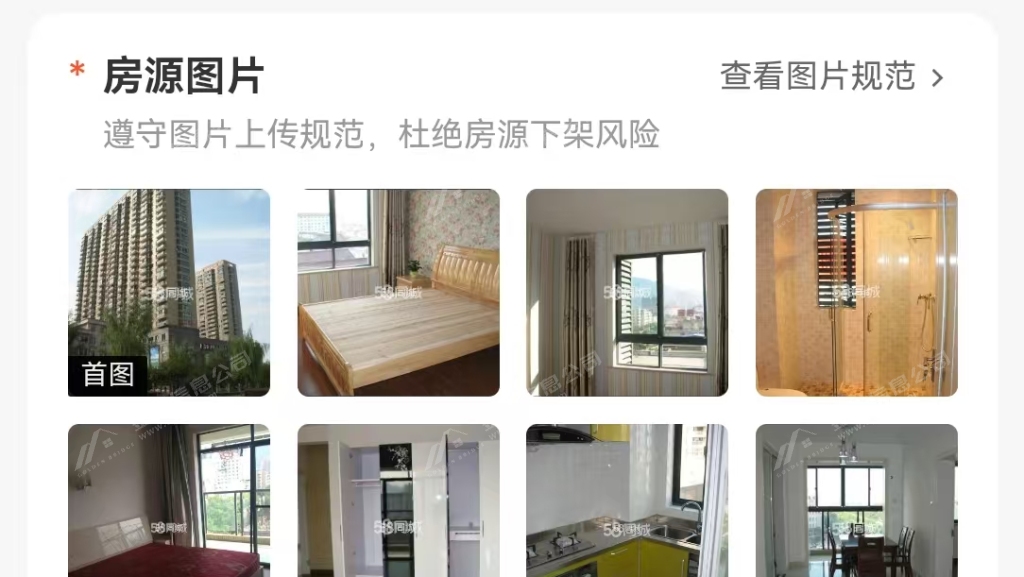Open the building exterior photo marked 首图
This screenshot has height=577, width=1024.
[169, 292]
